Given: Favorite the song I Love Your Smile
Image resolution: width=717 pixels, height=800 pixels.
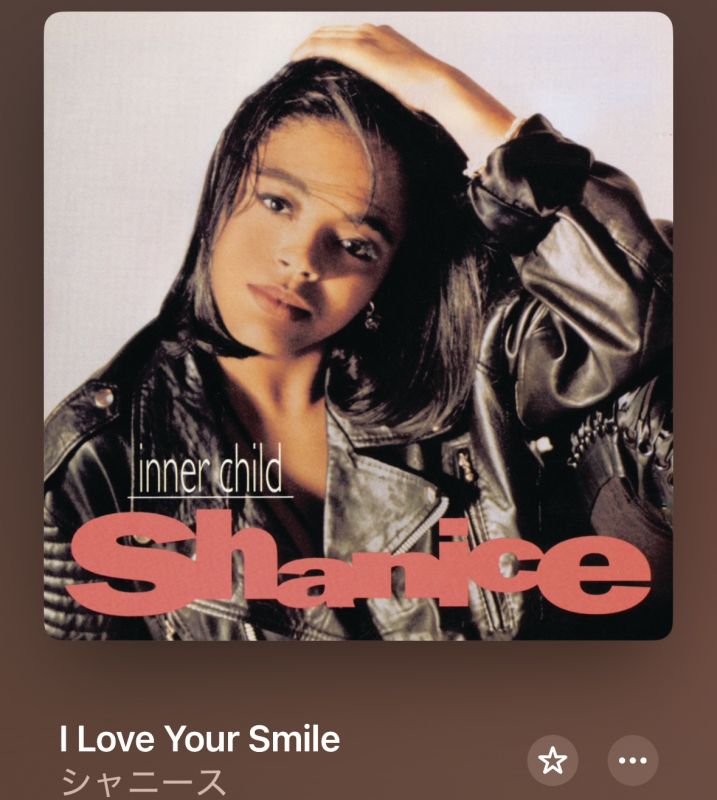Looking at the screenshot, I should coord(553,761).
